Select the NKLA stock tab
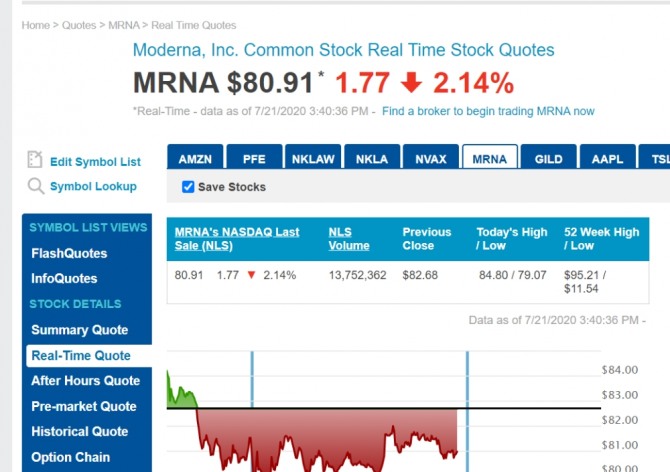The width and height of the screenshot is (670, 472). click(372, 158)
